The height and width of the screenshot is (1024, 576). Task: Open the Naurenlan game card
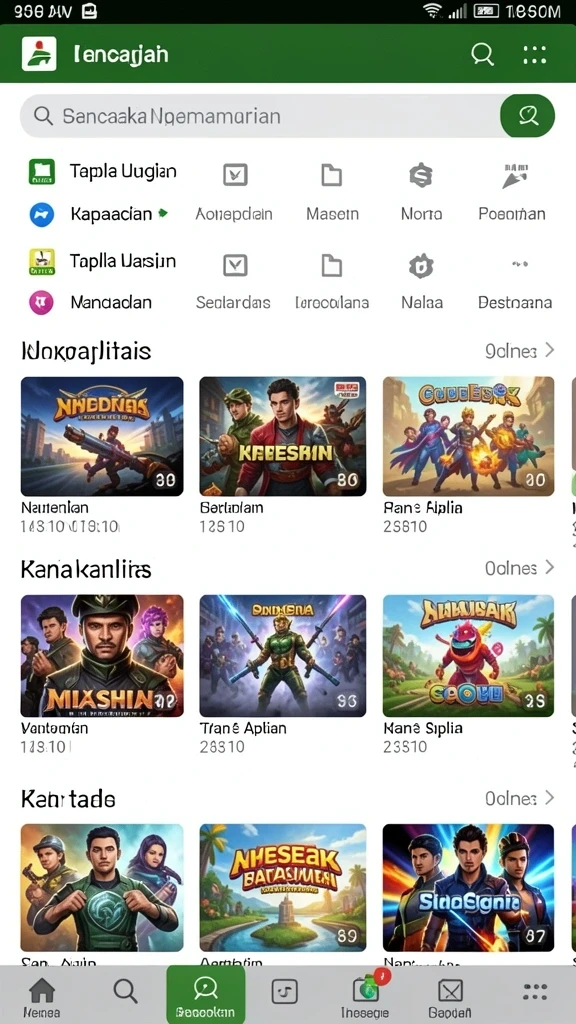(x=102, y=455)
